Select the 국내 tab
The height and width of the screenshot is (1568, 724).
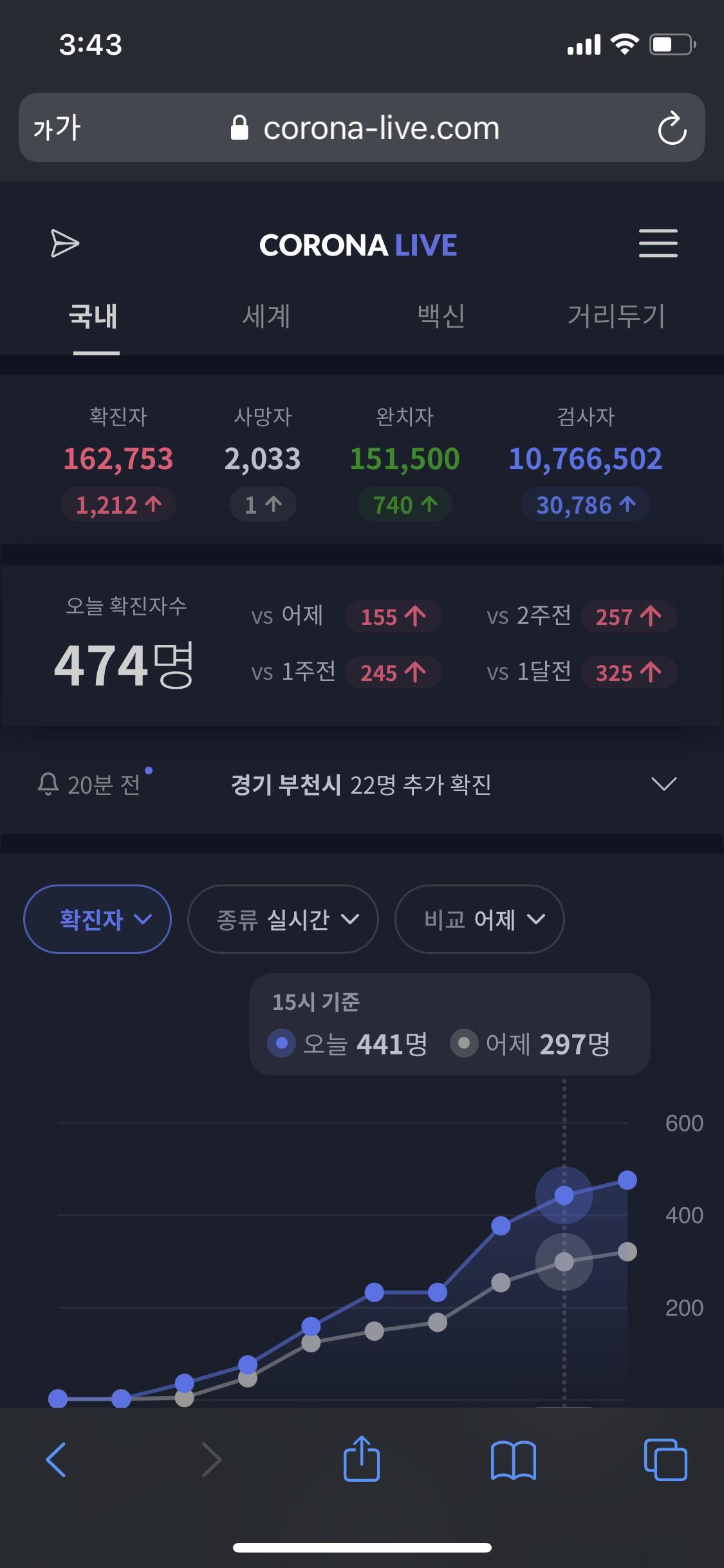point(94,316)
